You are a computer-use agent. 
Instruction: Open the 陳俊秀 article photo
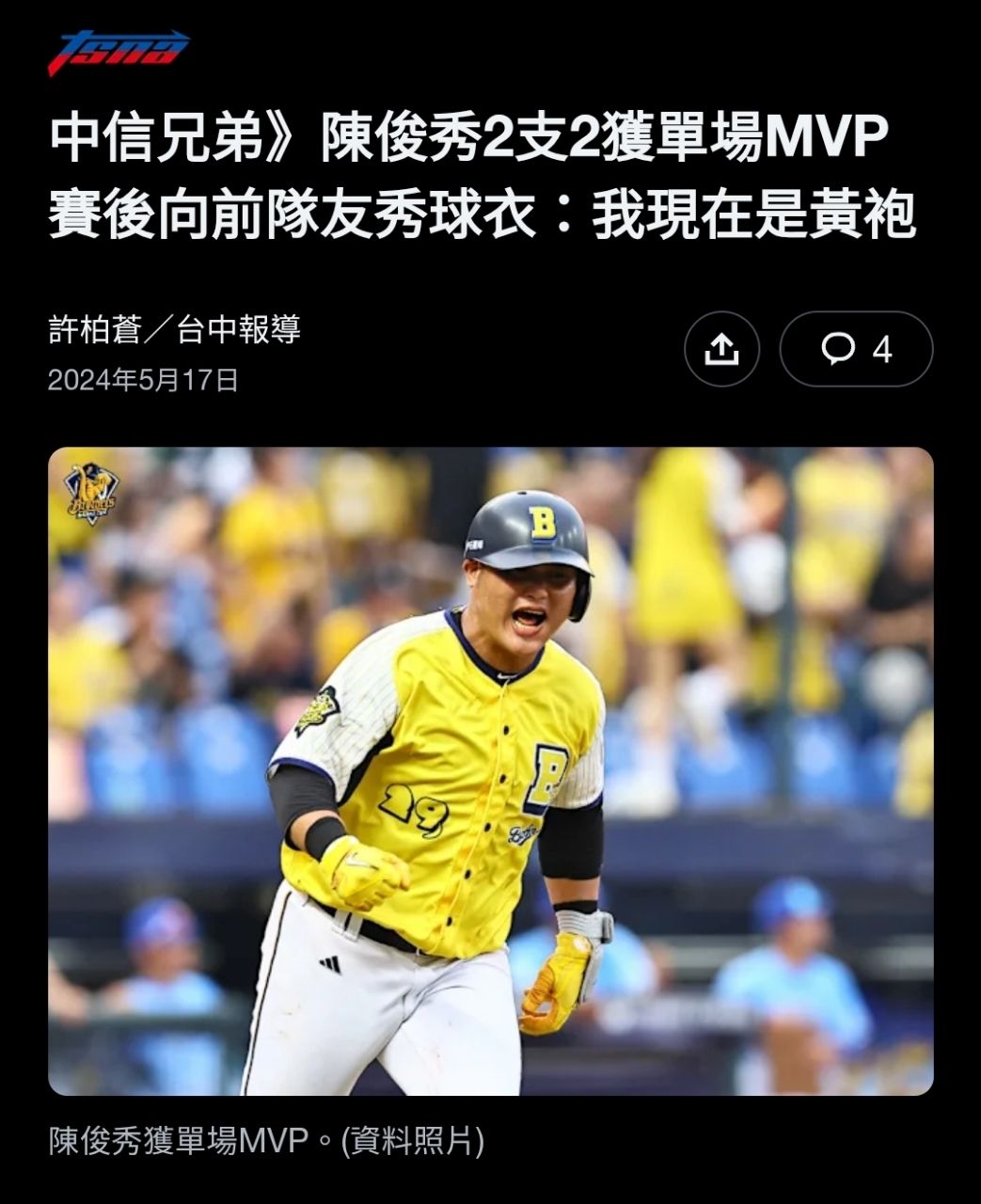pyautogui.click(x=490, y=770)
